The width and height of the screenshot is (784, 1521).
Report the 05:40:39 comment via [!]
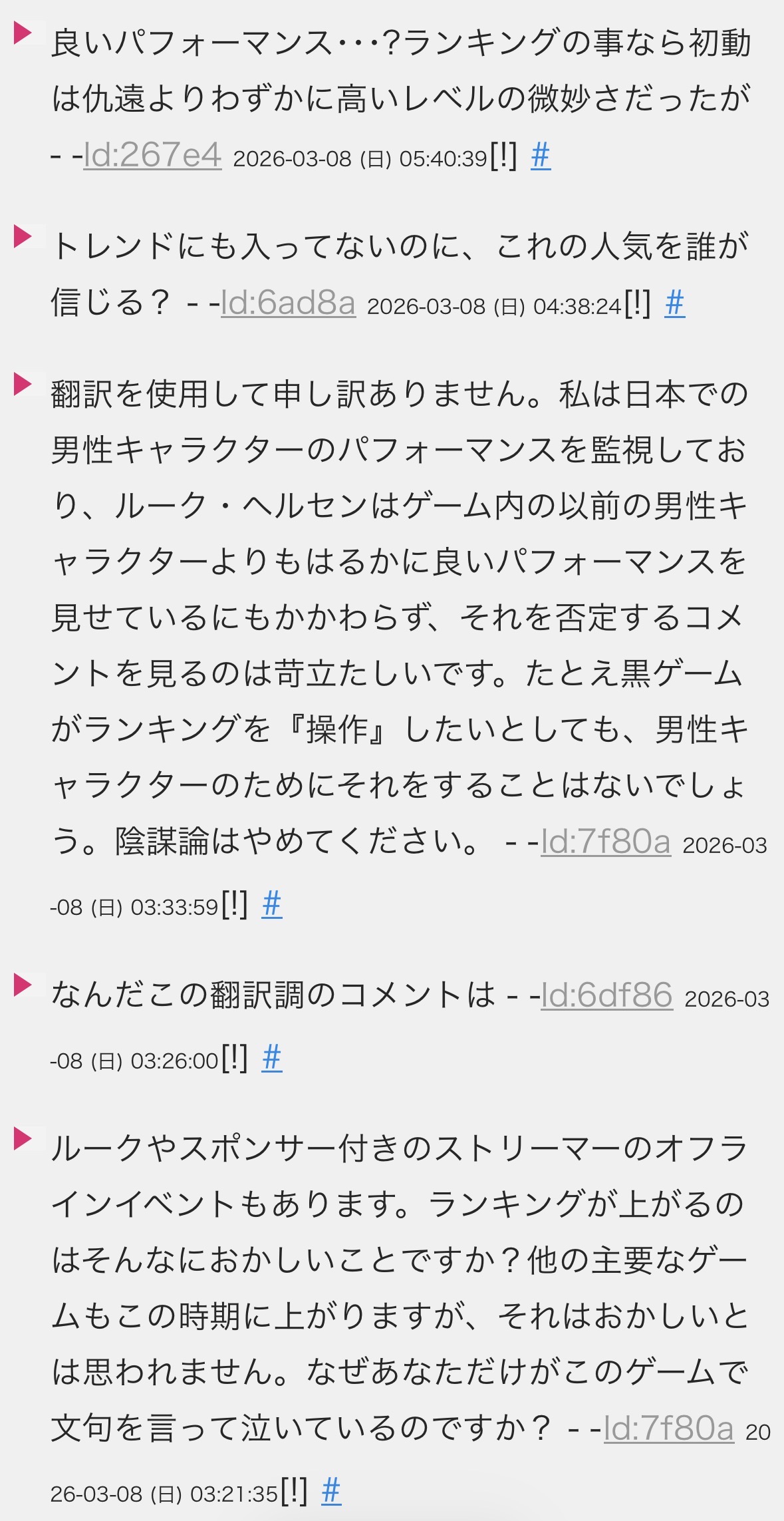pos(503,156)
